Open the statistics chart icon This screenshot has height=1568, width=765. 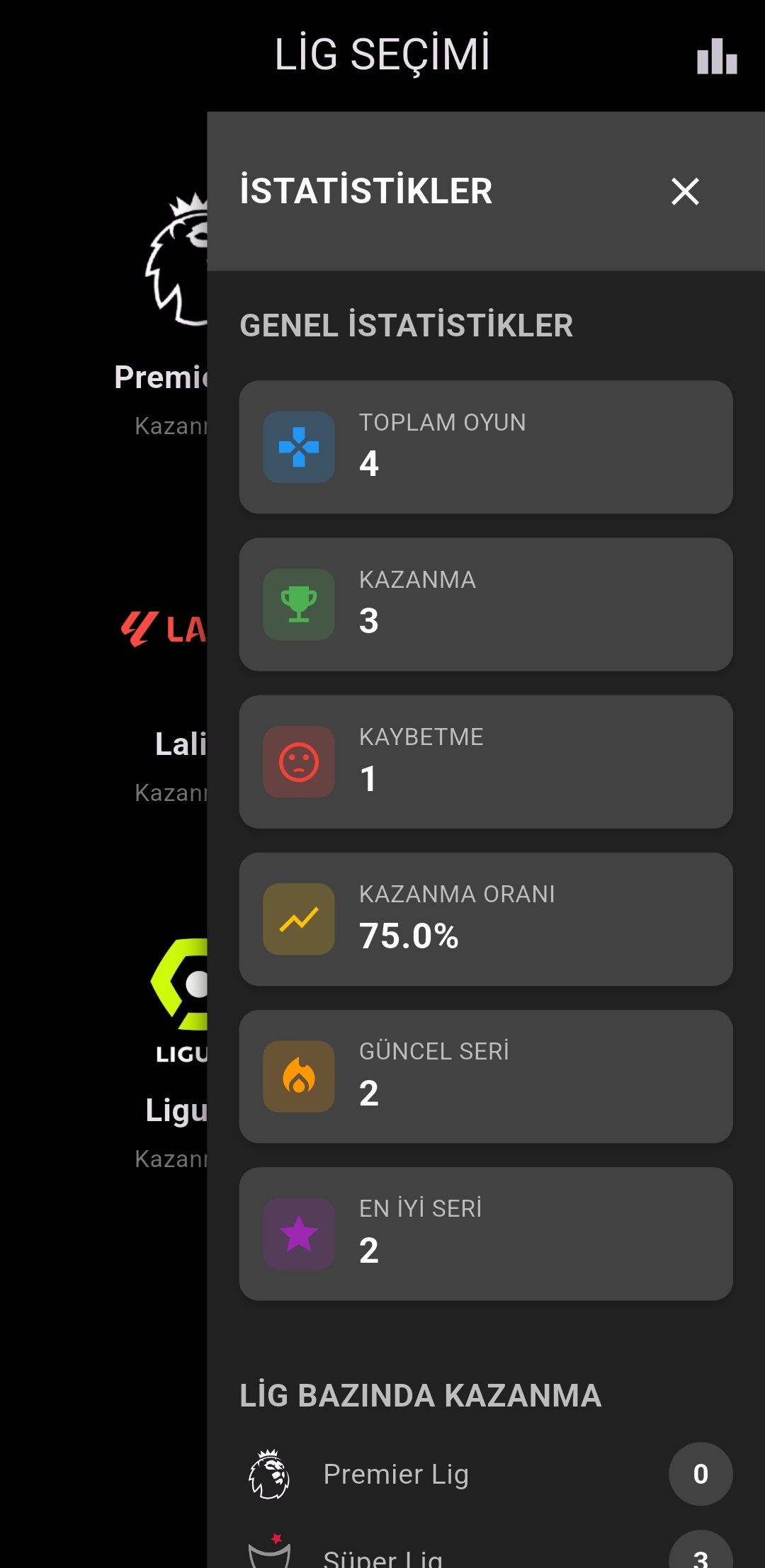(716, 57)
